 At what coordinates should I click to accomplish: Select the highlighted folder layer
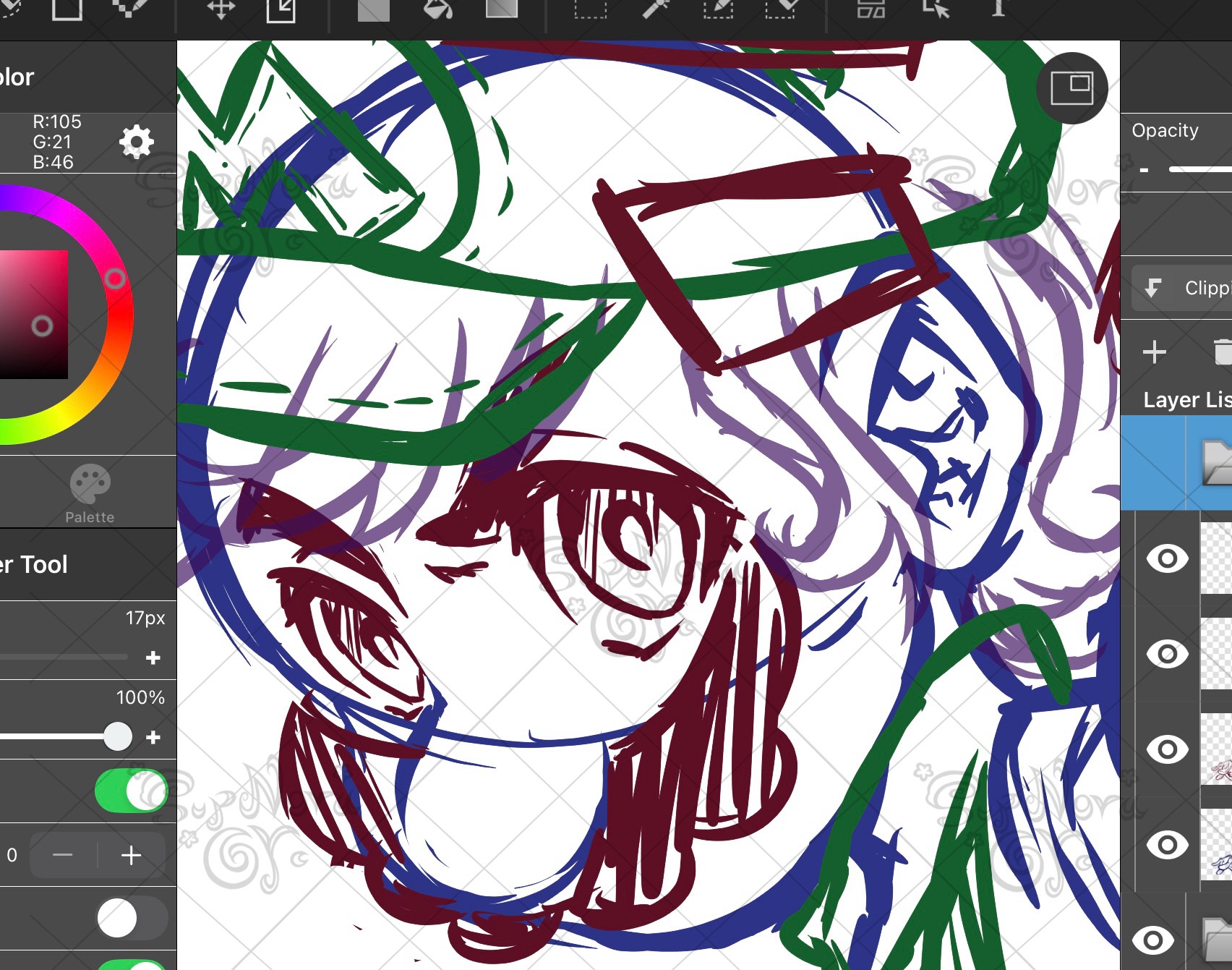point(1186,463)
